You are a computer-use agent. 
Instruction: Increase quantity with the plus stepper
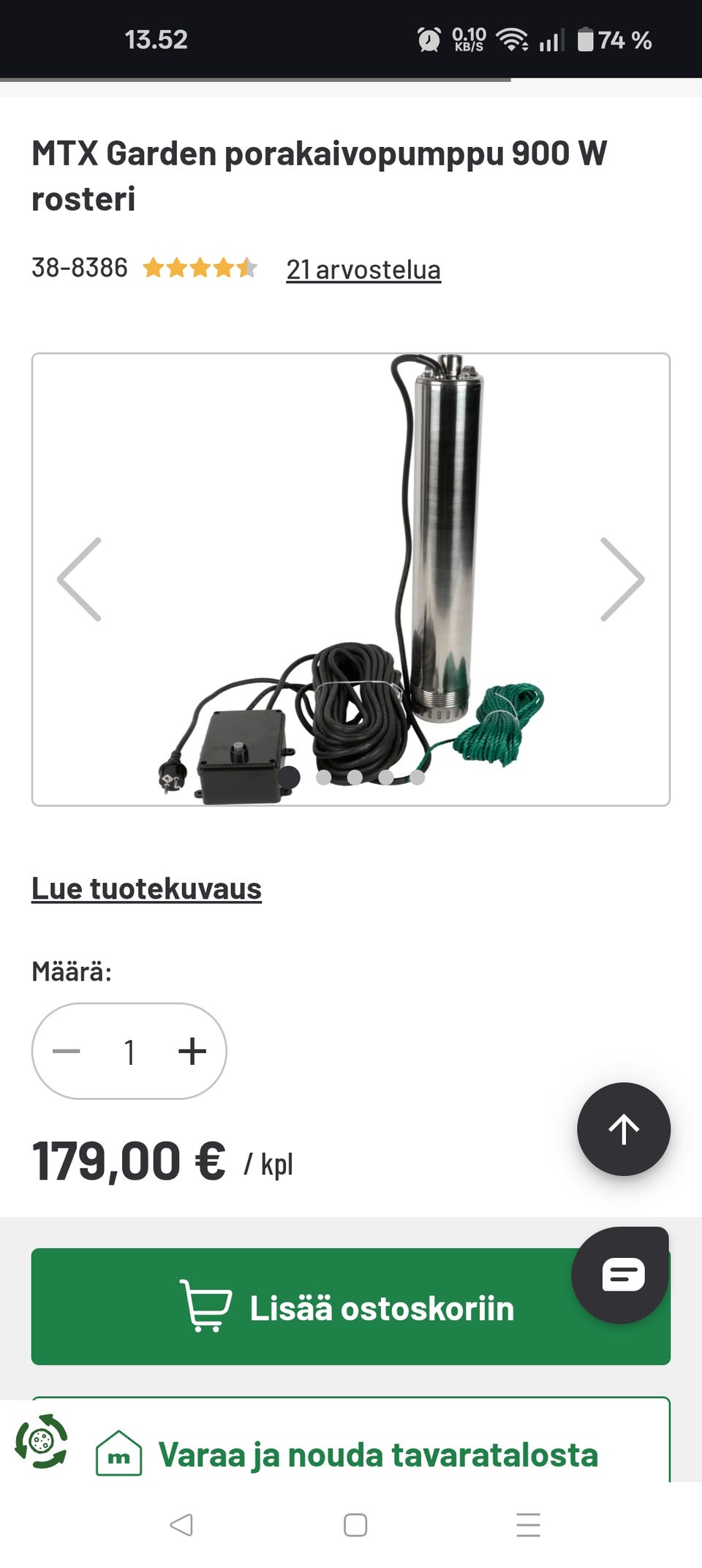[x=192, y=1051]
